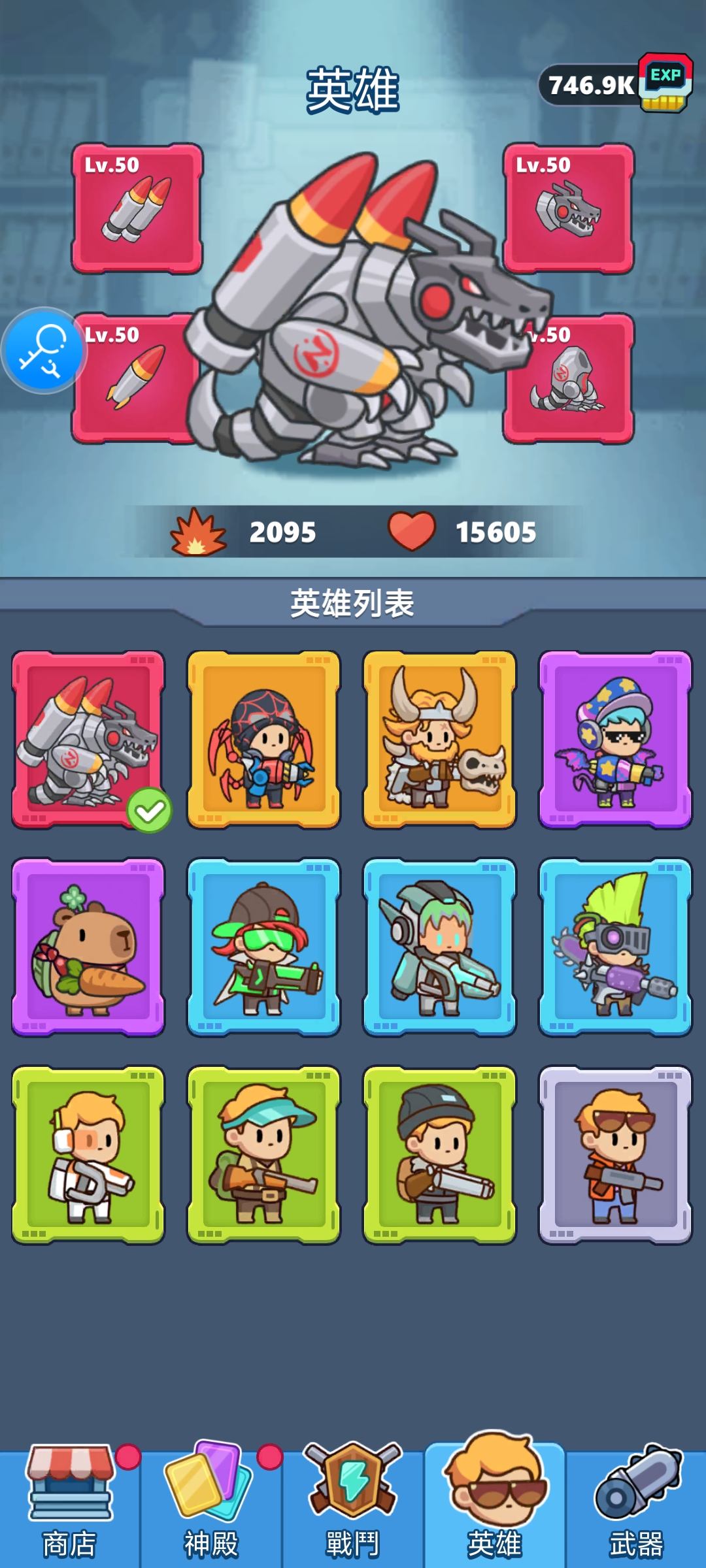Select the green mohawk hero card
The image size is (706, 1568).
pyautogui.click(x=615, y=947)
